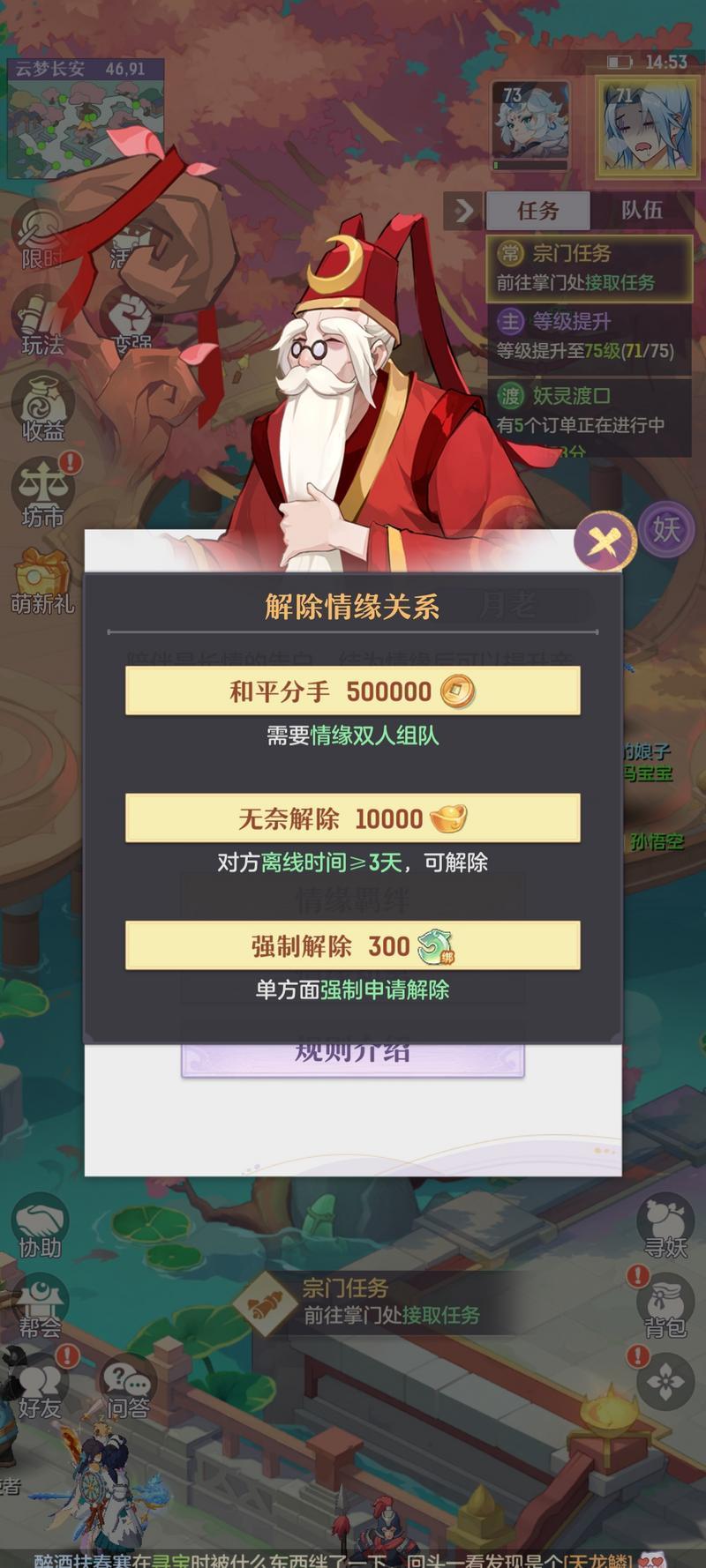The image size is (706, 1568).
Task: Open the 妖灵渡口 quest entry
Action: point(589,409)
